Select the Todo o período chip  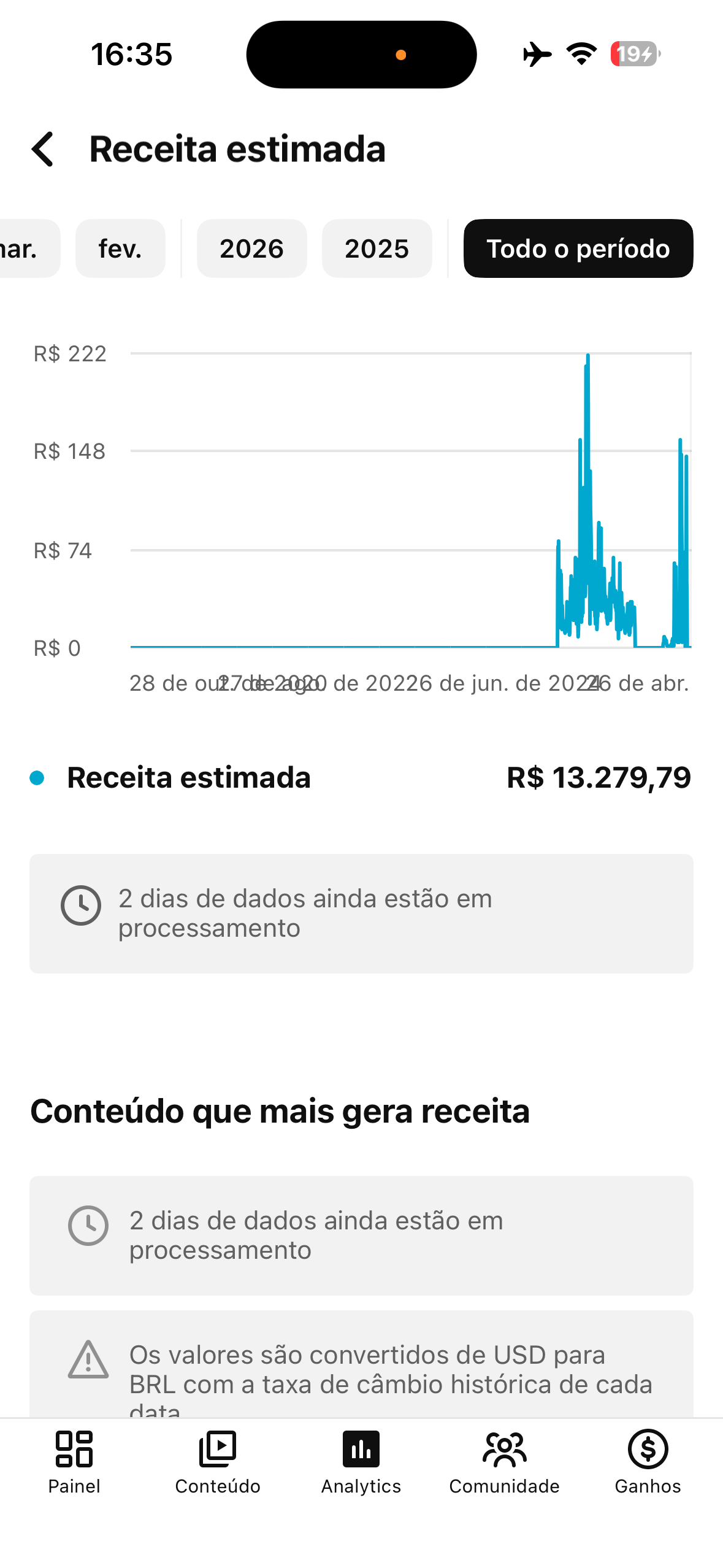coord(578,248)
